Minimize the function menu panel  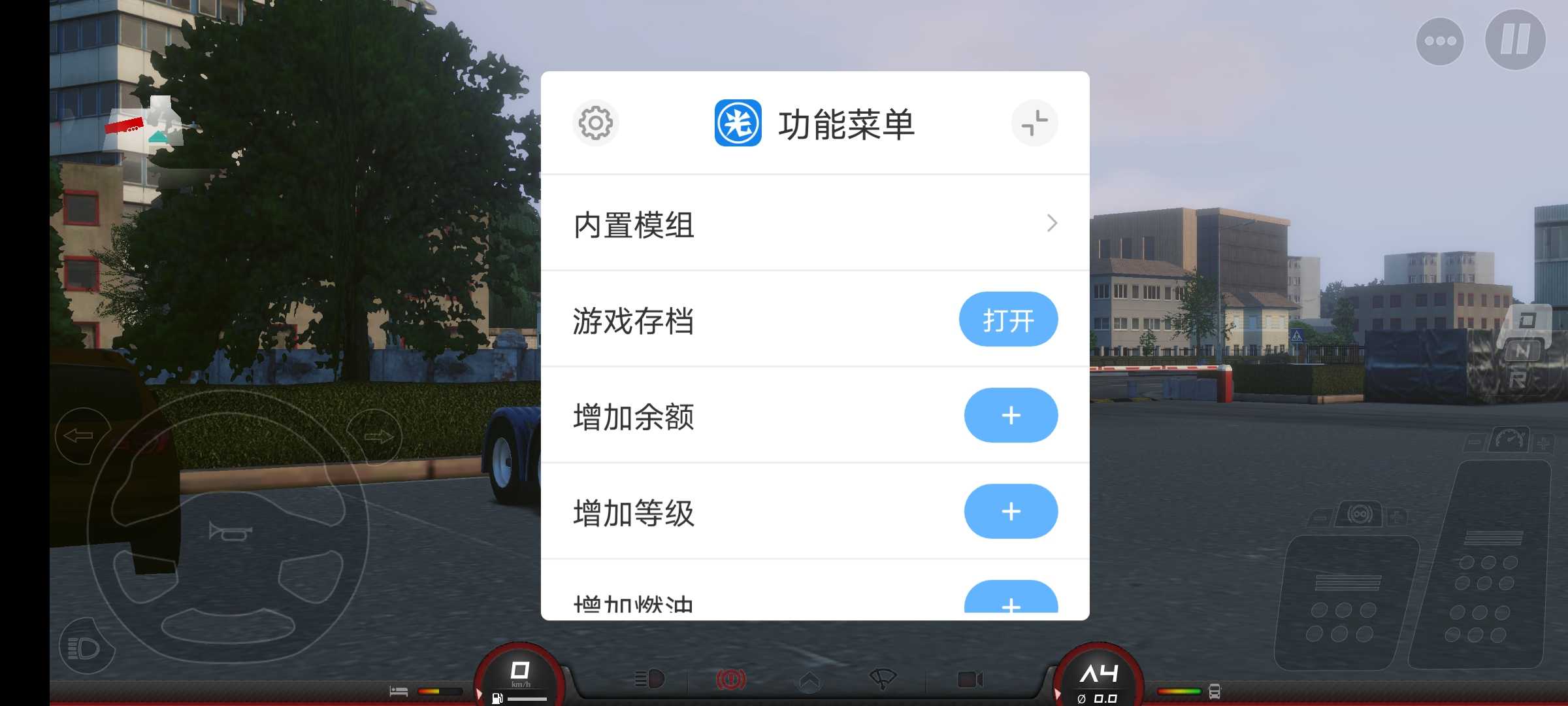pos(1034,123)
